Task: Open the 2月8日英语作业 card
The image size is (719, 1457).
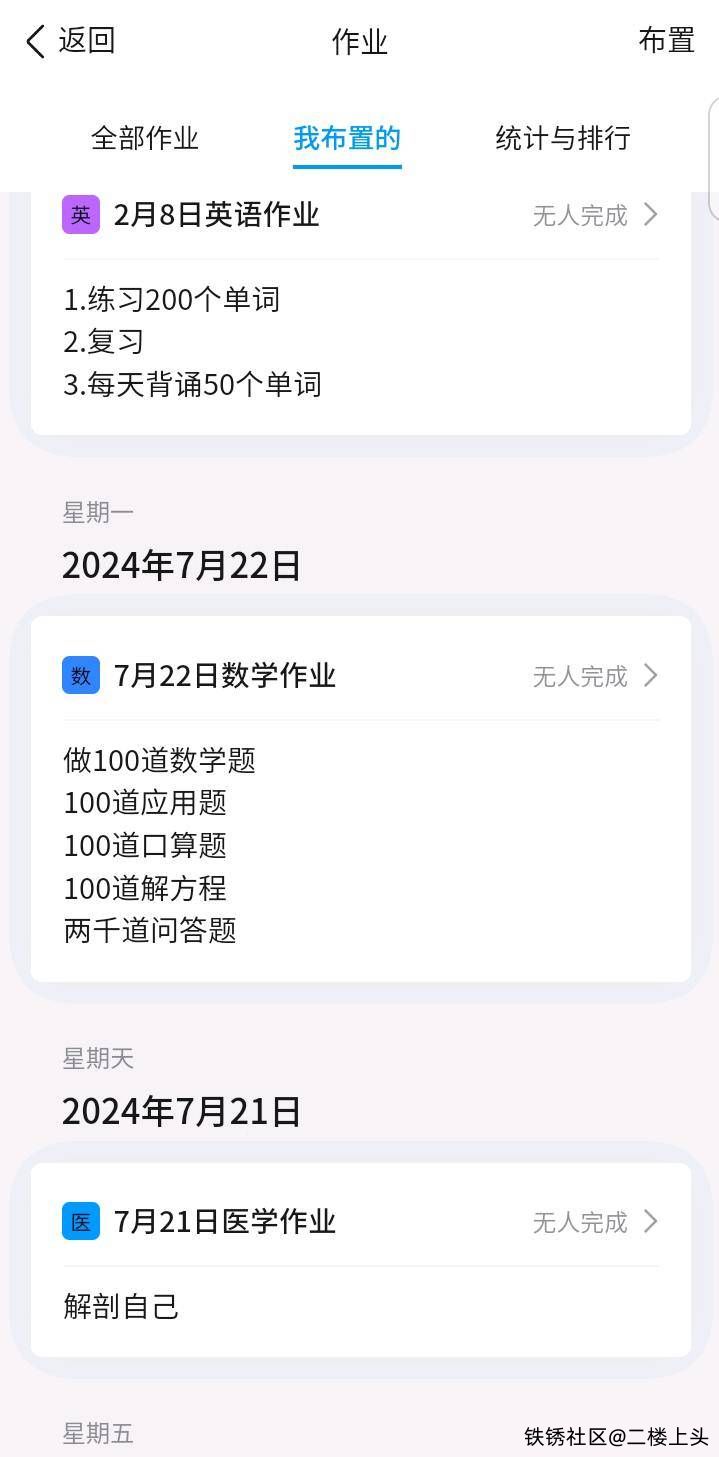Action: point(360,215)
